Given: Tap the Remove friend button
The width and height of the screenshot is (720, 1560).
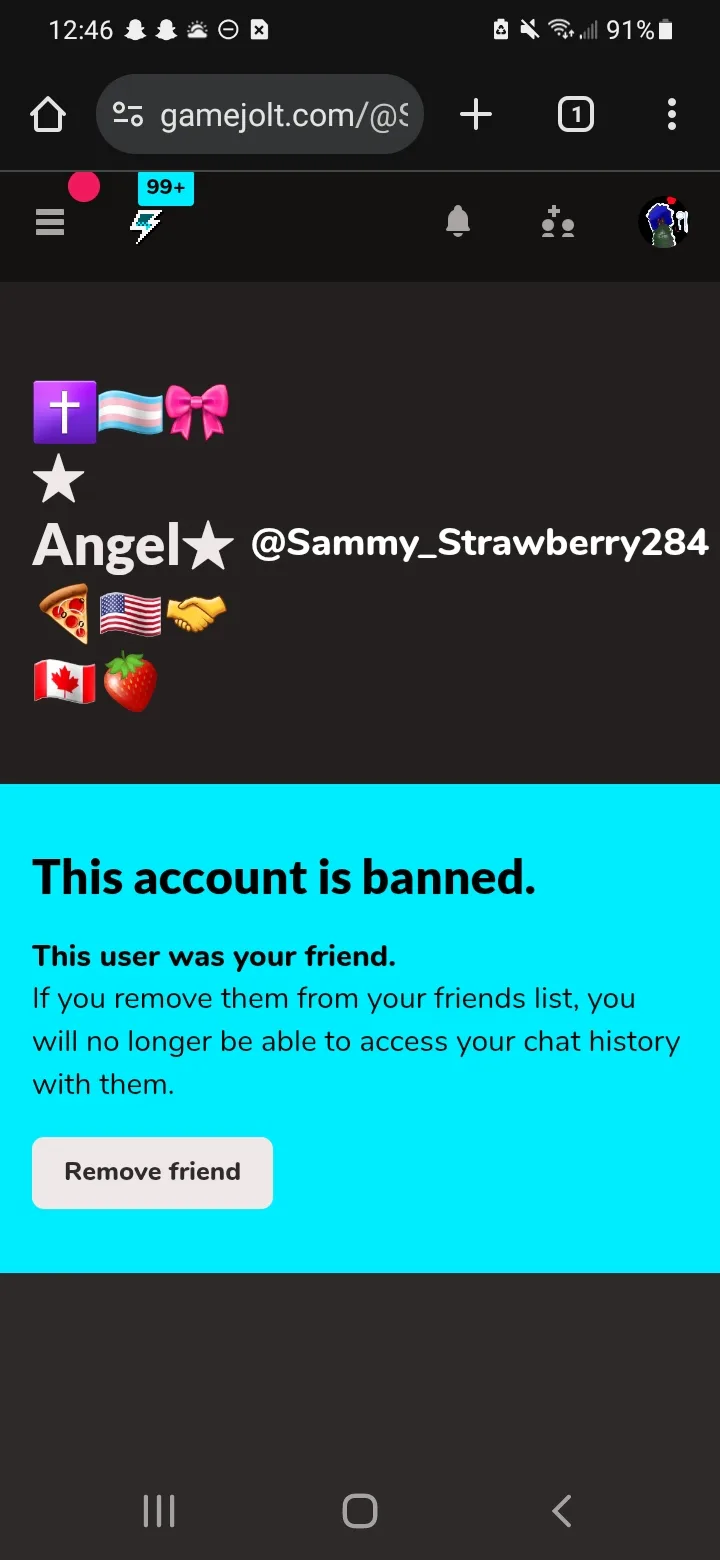Looking at the screenshot, I should pyautogui.click(x=152, y=1172).
